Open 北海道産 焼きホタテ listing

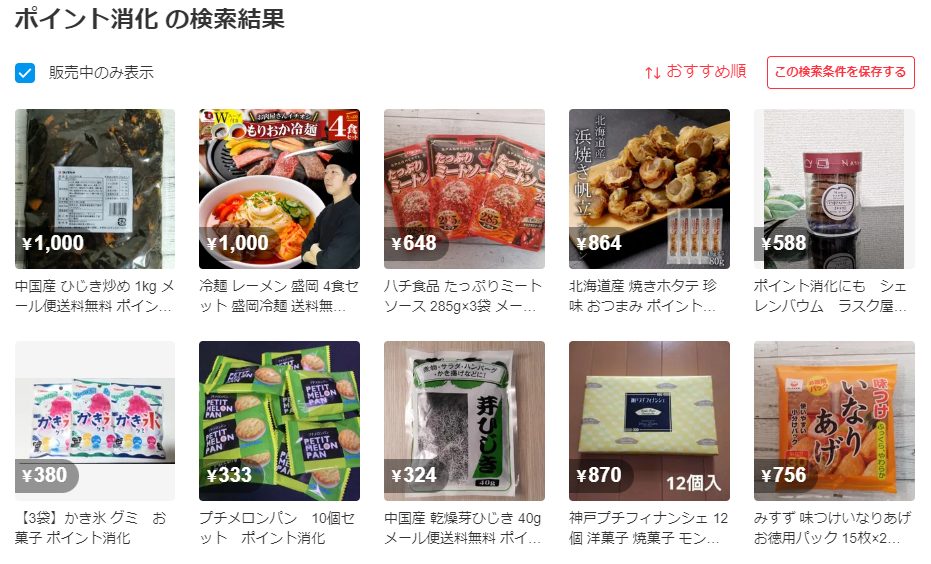[x=649, y=189]
